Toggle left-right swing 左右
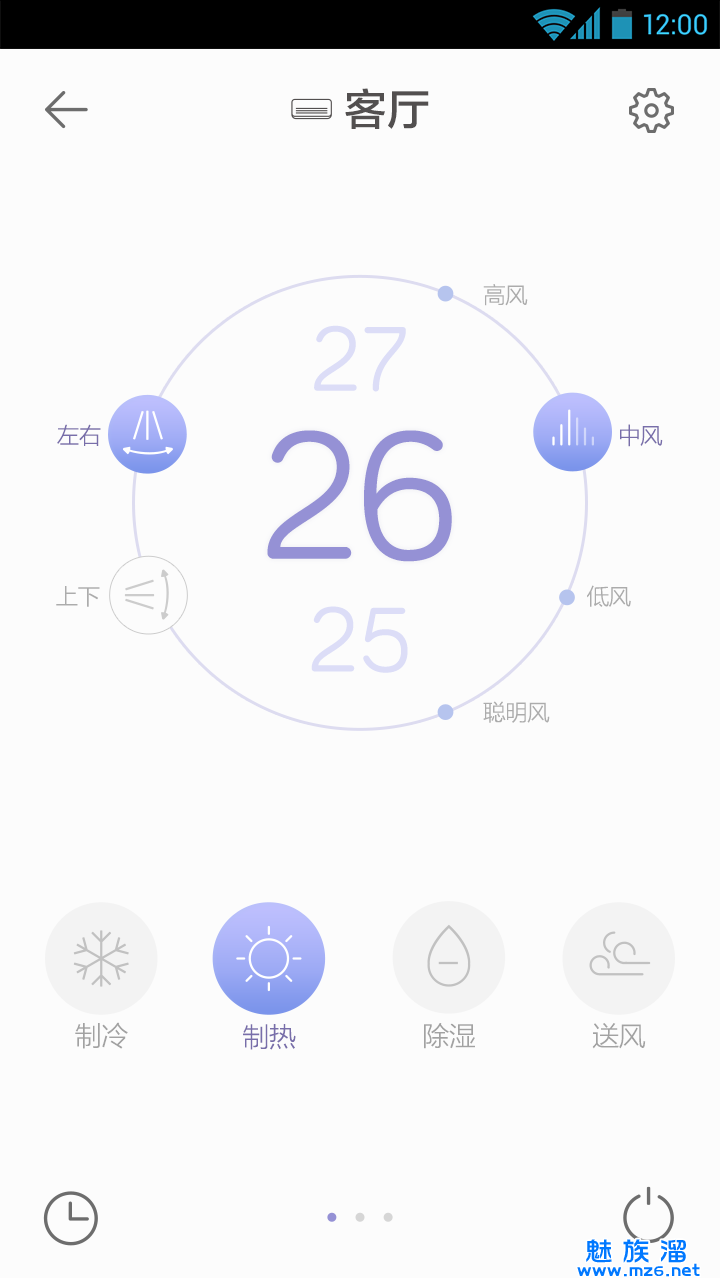720x1278 pixels. (x=147, y=434)
